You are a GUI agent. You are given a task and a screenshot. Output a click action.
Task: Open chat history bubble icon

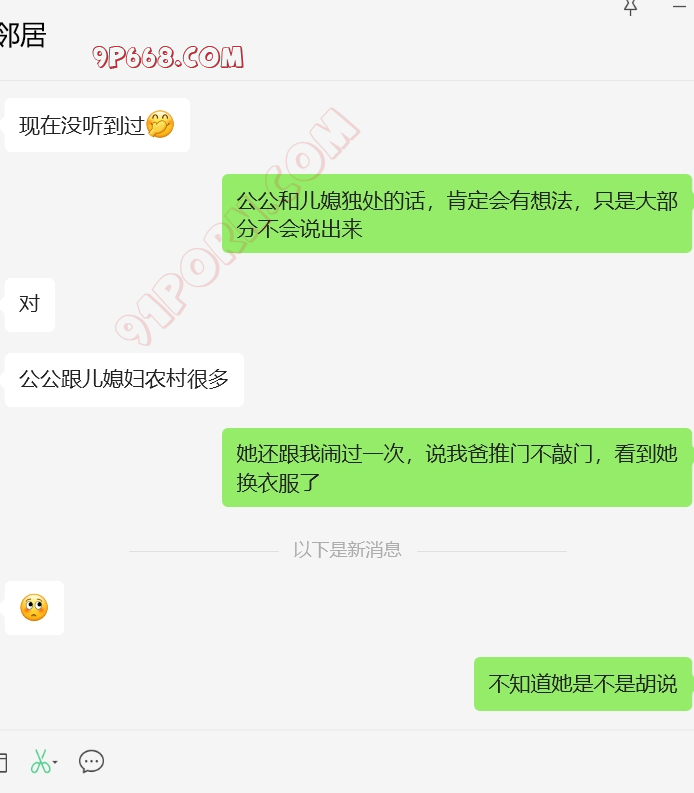(x=91, y=762)
